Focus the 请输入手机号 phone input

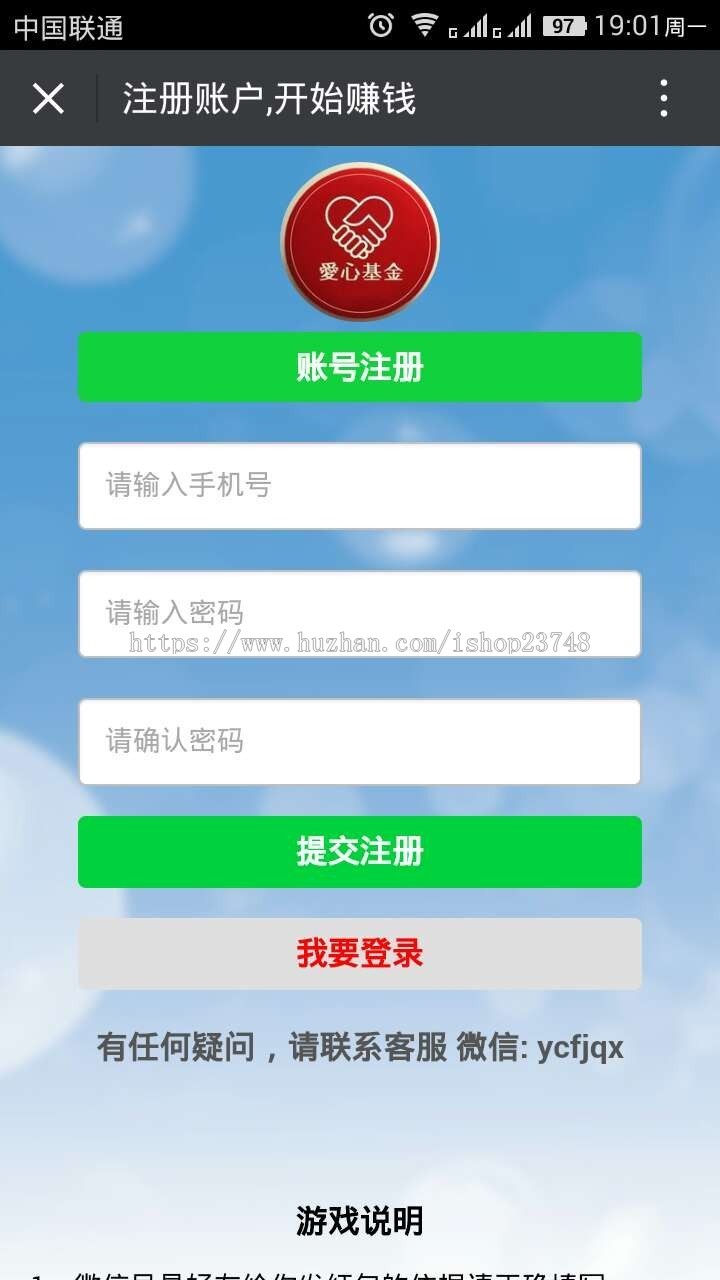click(359, 485)
